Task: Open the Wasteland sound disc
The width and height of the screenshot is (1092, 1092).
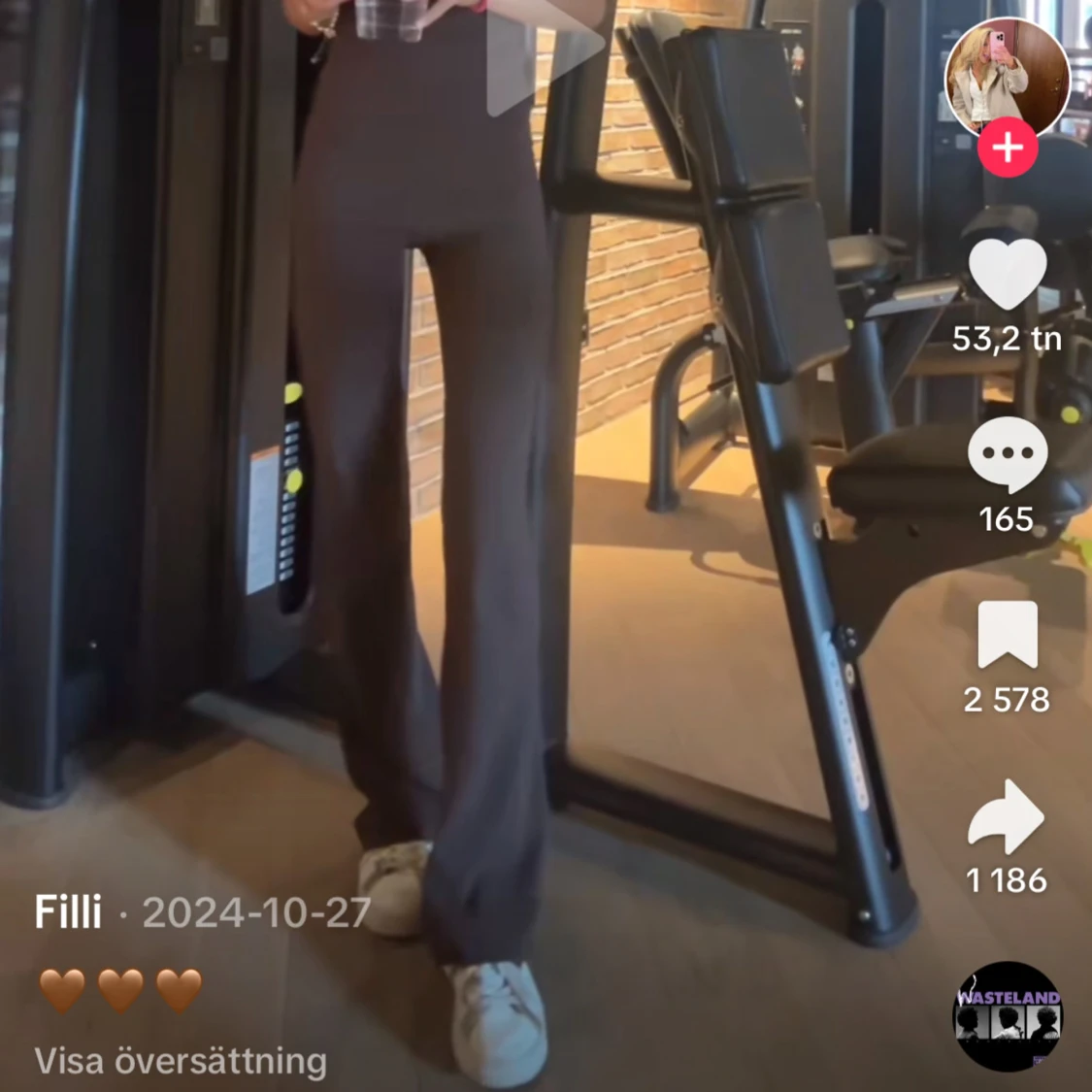Action: (x=1008, y=1016)
